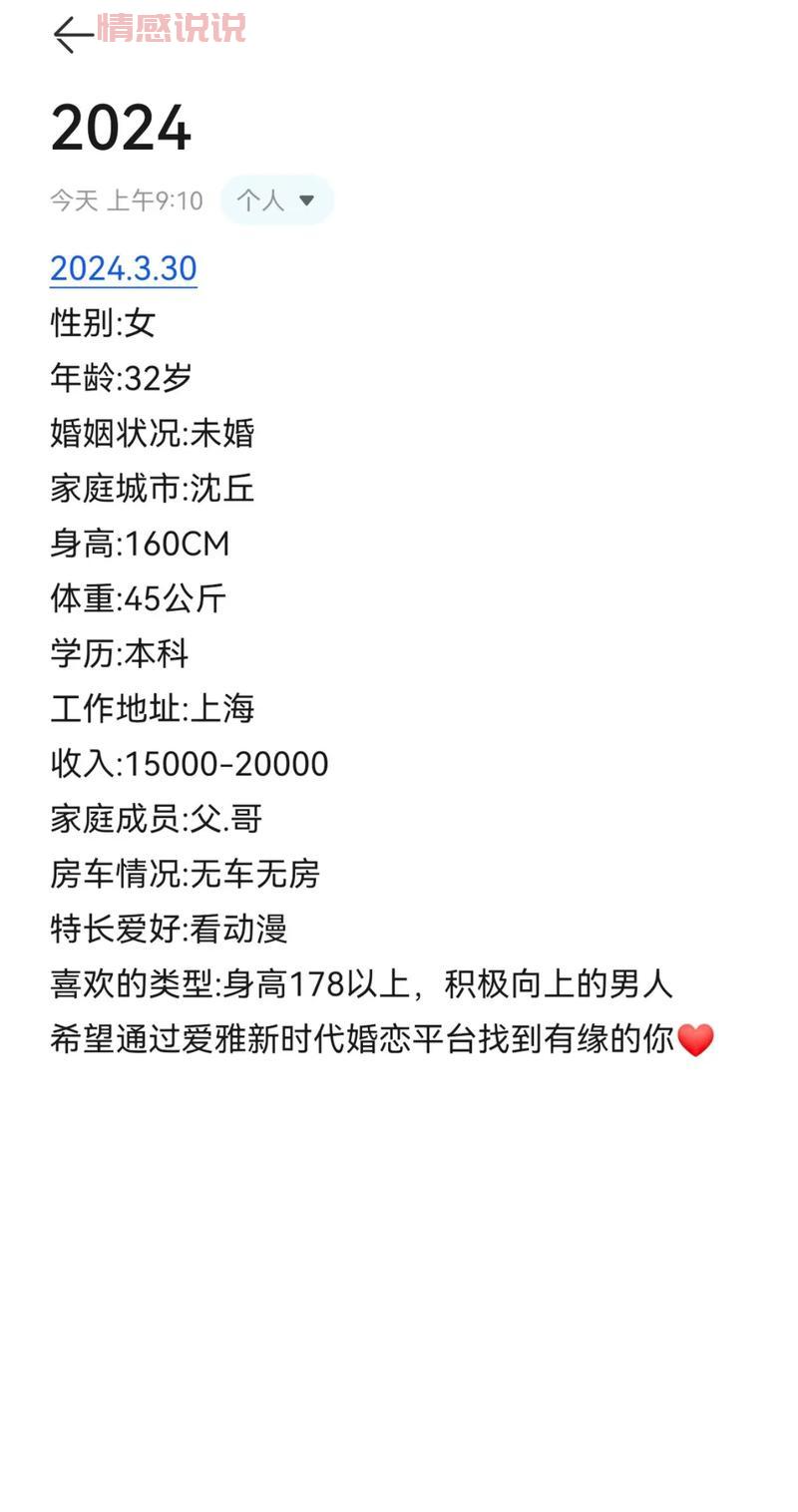The height and width of the screenshot is (1512, 798).
Task: Click the 特长爱好:看动漫 line
Action: pyautogui.click(x=170, y=929)
